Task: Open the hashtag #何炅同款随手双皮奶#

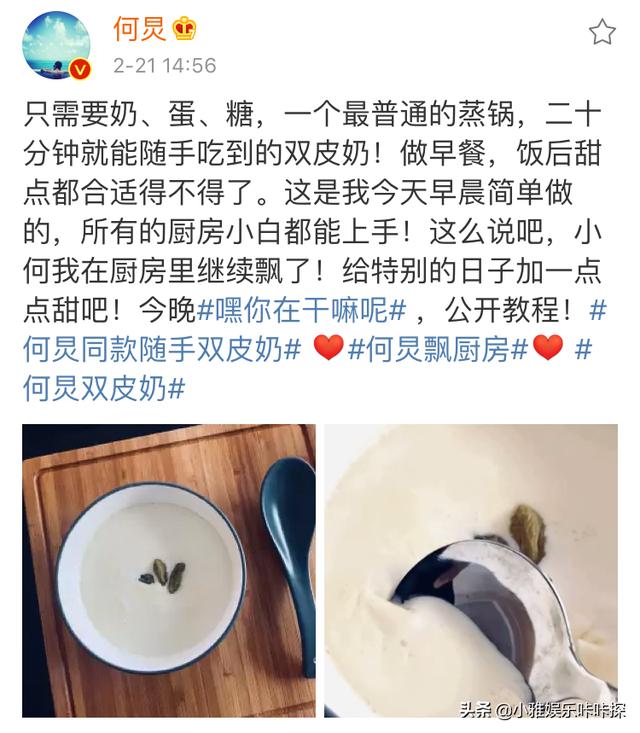Action: pos(162,348)
